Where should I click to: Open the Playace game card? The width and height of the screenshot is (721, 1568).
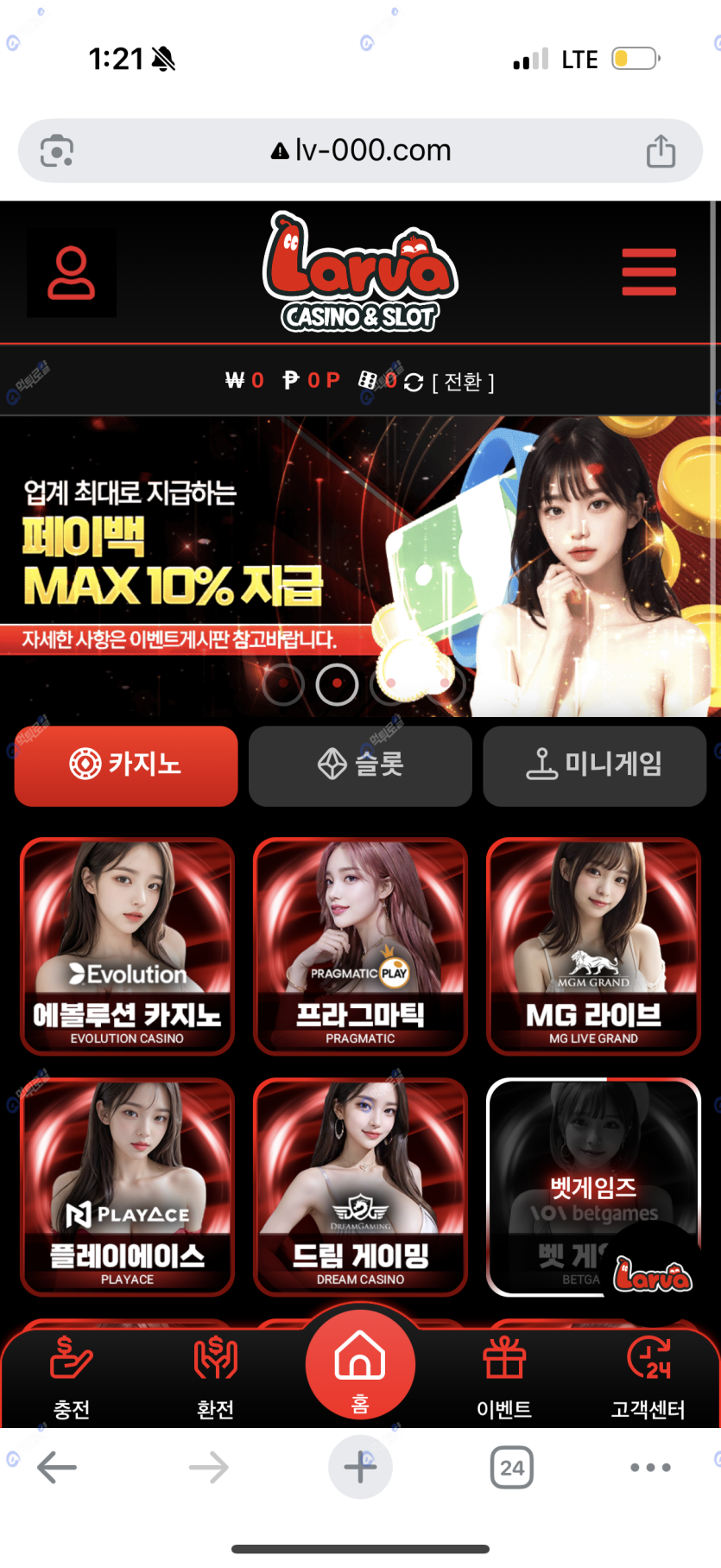[x=127, y=1187]
